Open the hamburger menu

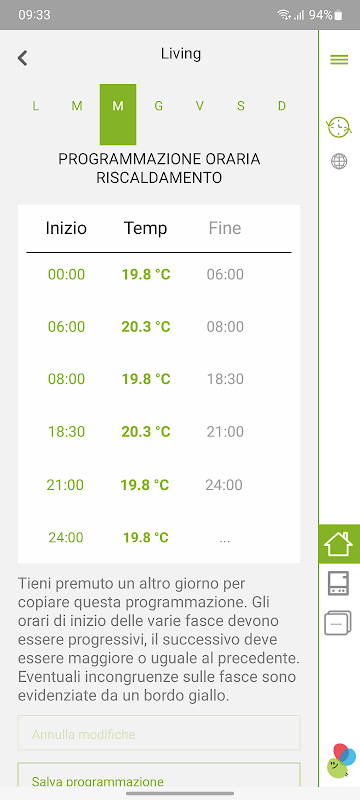(x=339, y=60)
